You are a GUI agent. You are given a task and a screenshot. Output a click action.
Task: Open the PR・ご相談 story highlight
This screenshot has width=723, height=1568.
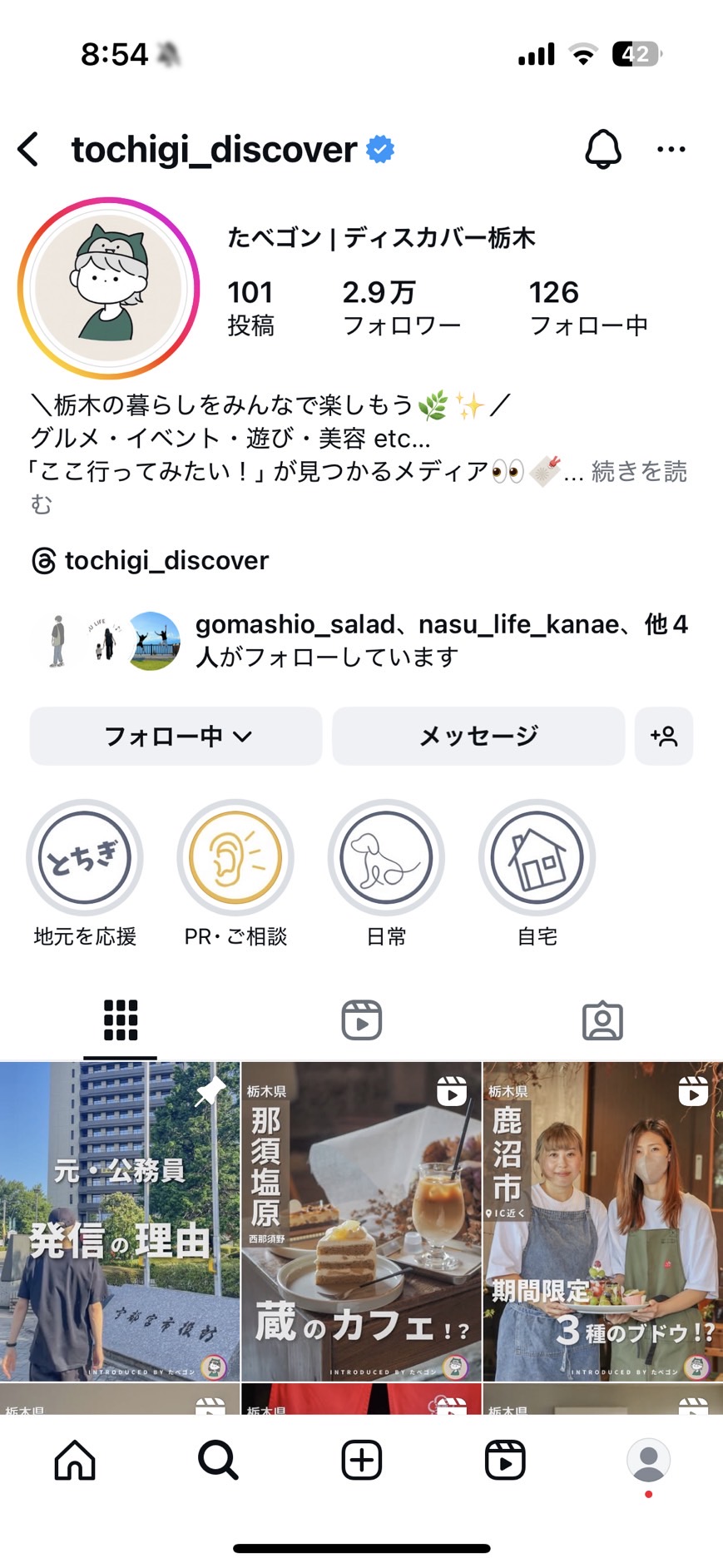click(x=235, y=858)
